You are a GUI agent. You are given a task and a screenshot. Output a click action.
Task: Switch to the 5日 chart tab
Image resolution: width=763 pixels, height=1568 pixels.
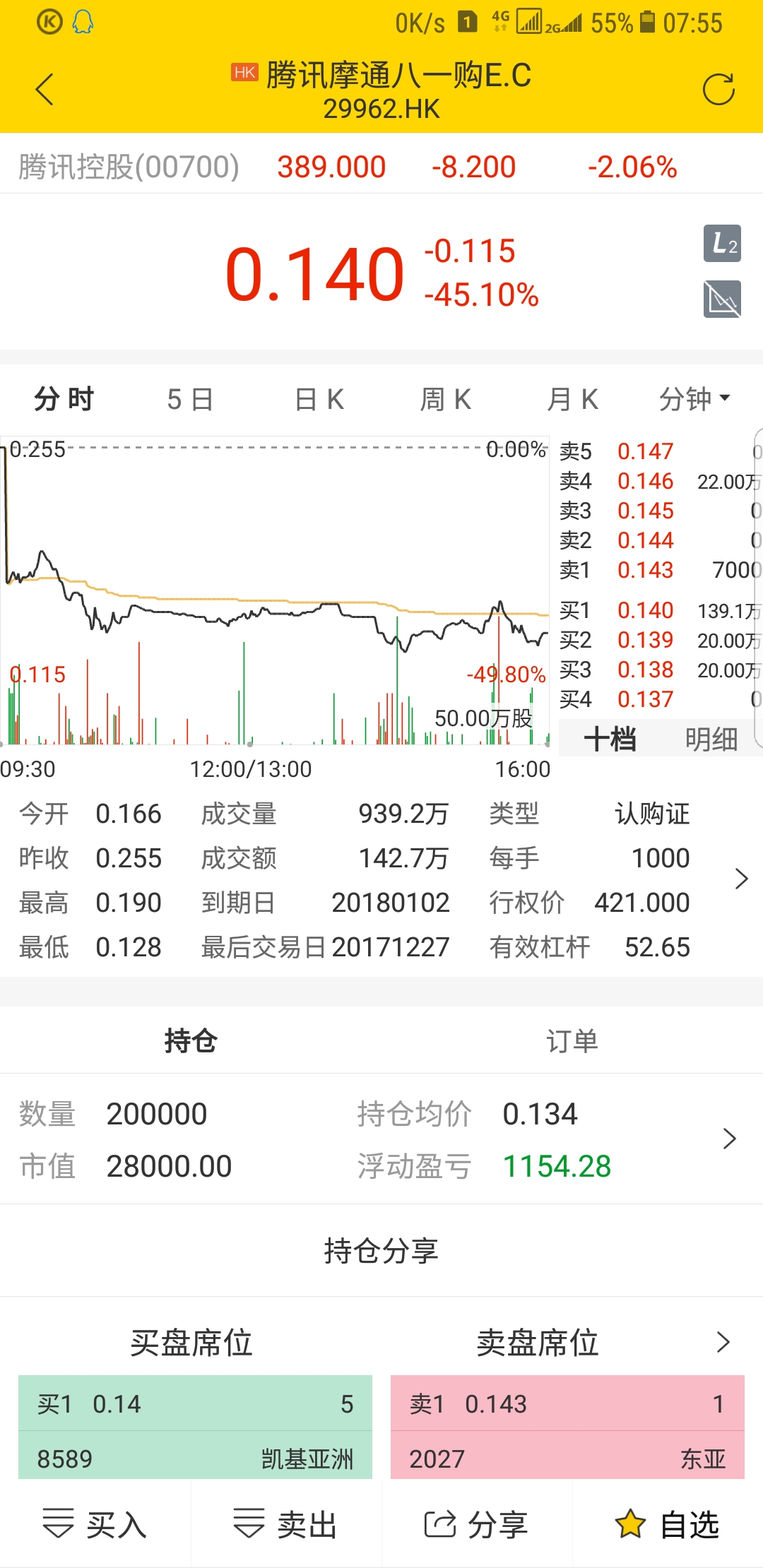[x=190, y=400]
